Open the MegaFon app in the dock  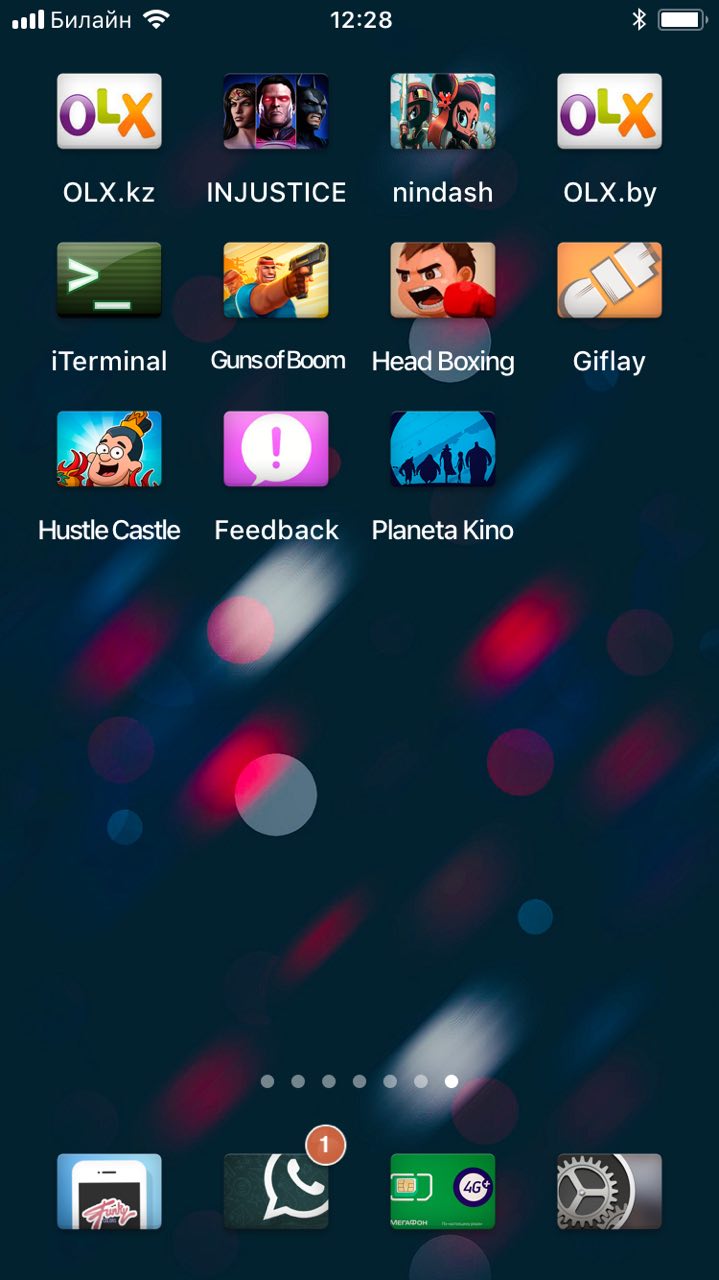[x=442, y=1191]
